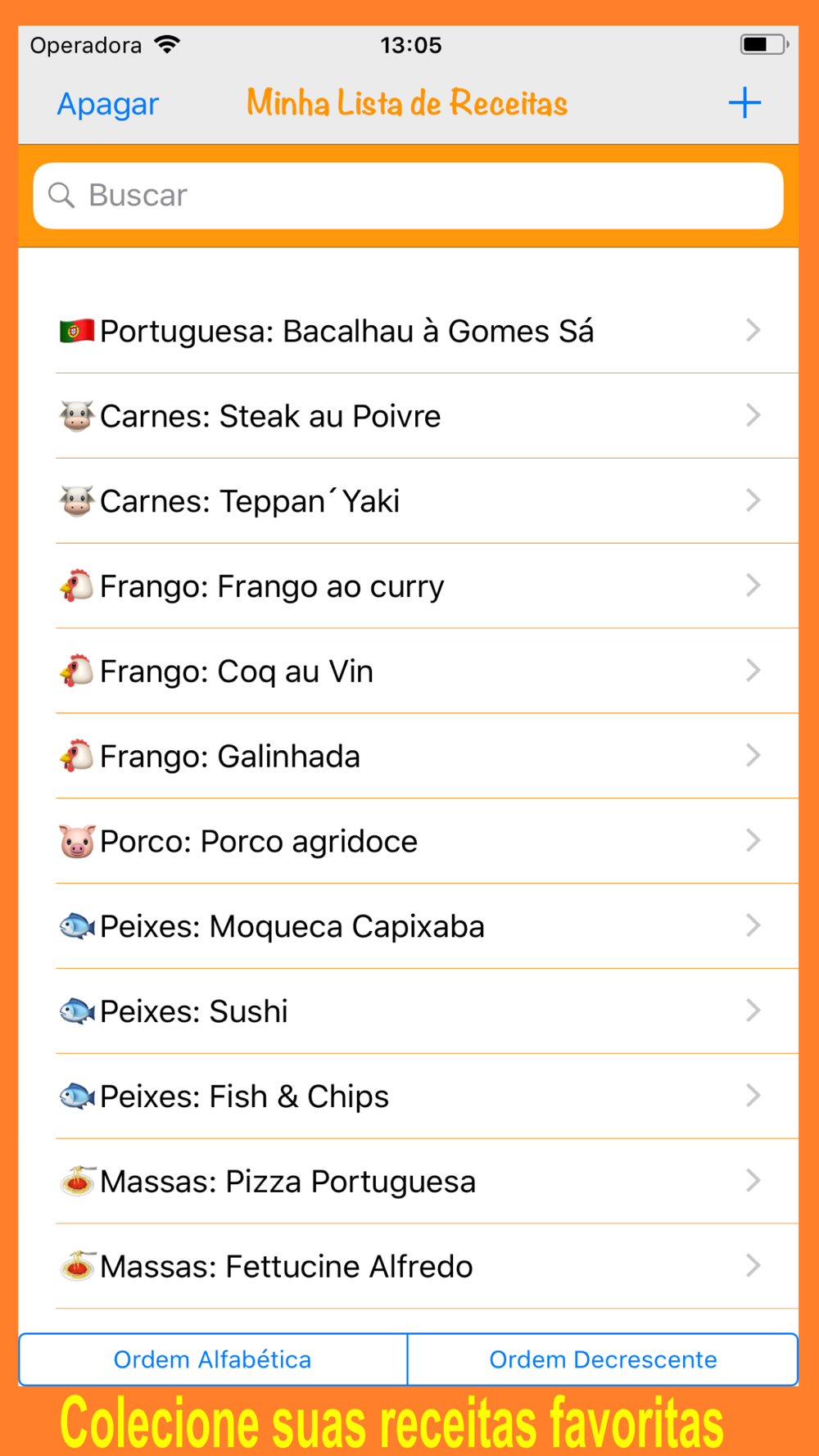
Task: Switch to Ordem Decrescente sorting
Action: tap(603, 1359)
